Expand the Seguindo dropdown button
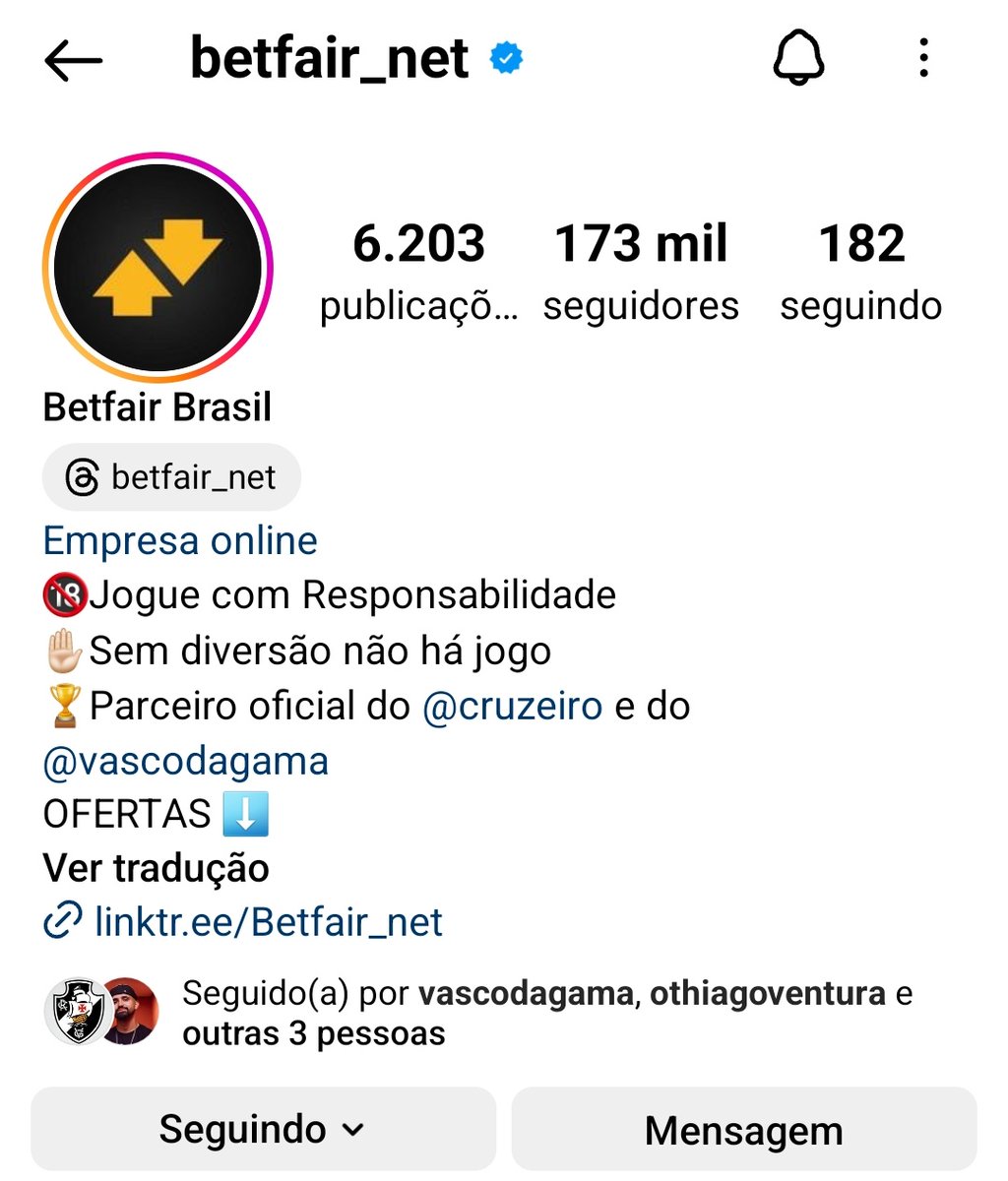 pyautogui.click(x=263, y=1129)
